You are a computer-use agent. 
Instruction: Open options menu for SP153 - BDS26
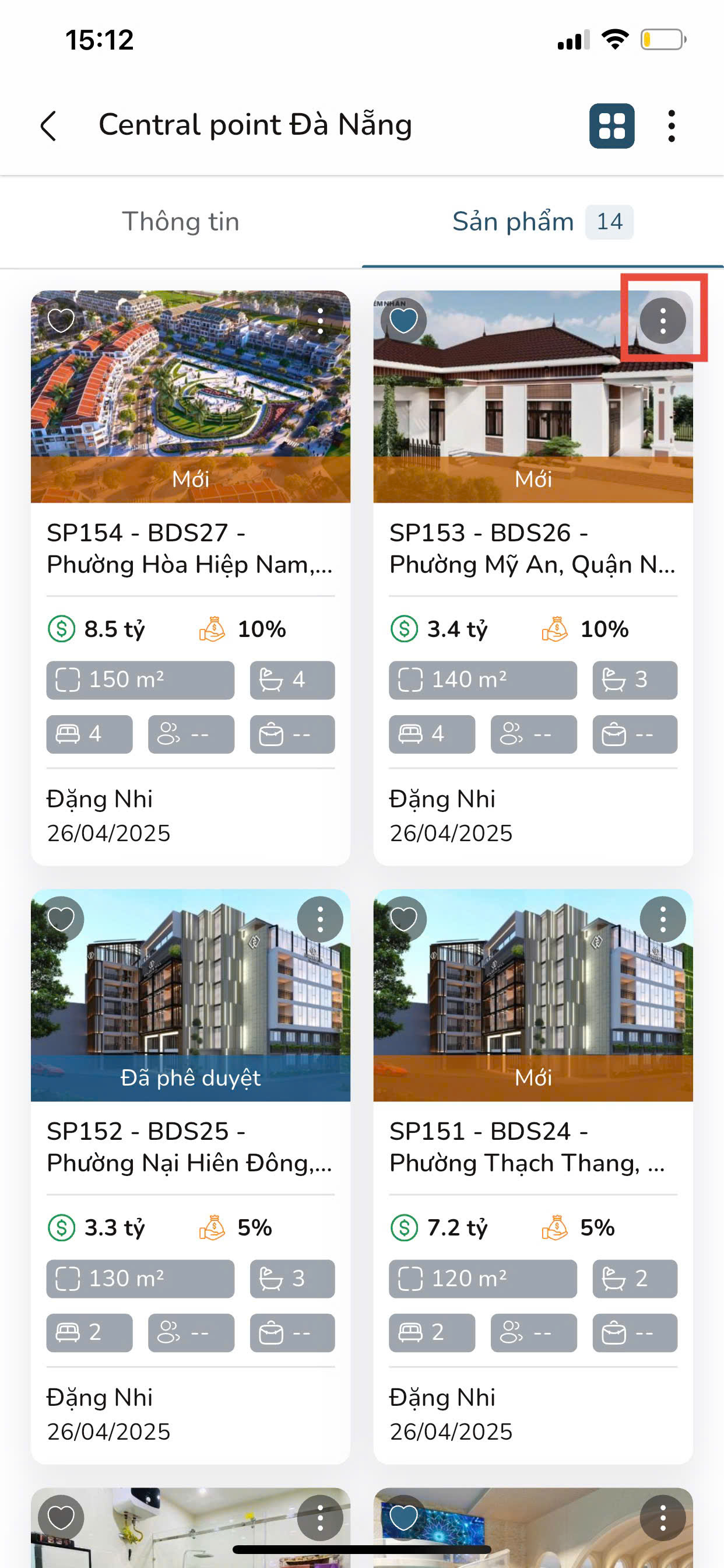[x=663, y=320]
